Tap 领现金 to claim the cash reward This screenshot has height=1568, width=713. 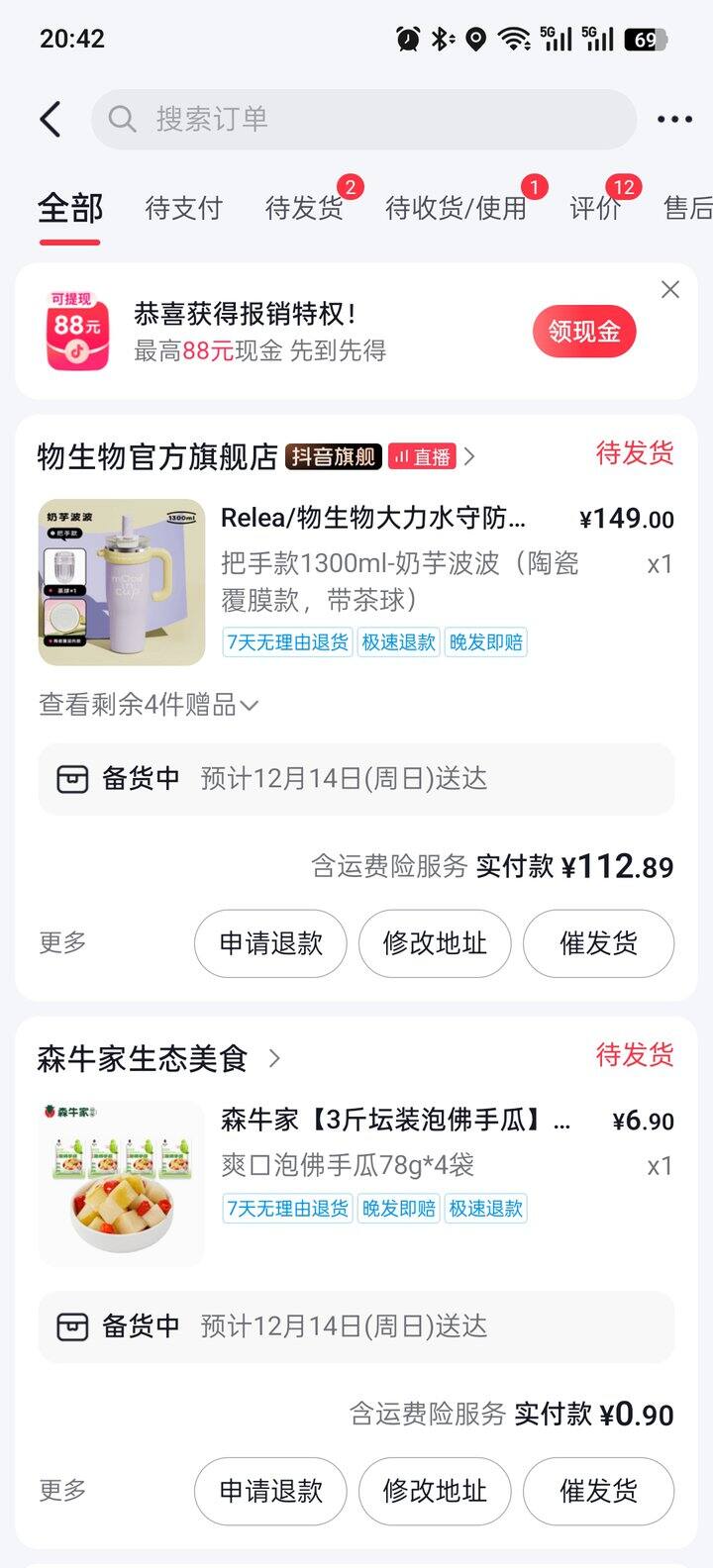point(584,332)
